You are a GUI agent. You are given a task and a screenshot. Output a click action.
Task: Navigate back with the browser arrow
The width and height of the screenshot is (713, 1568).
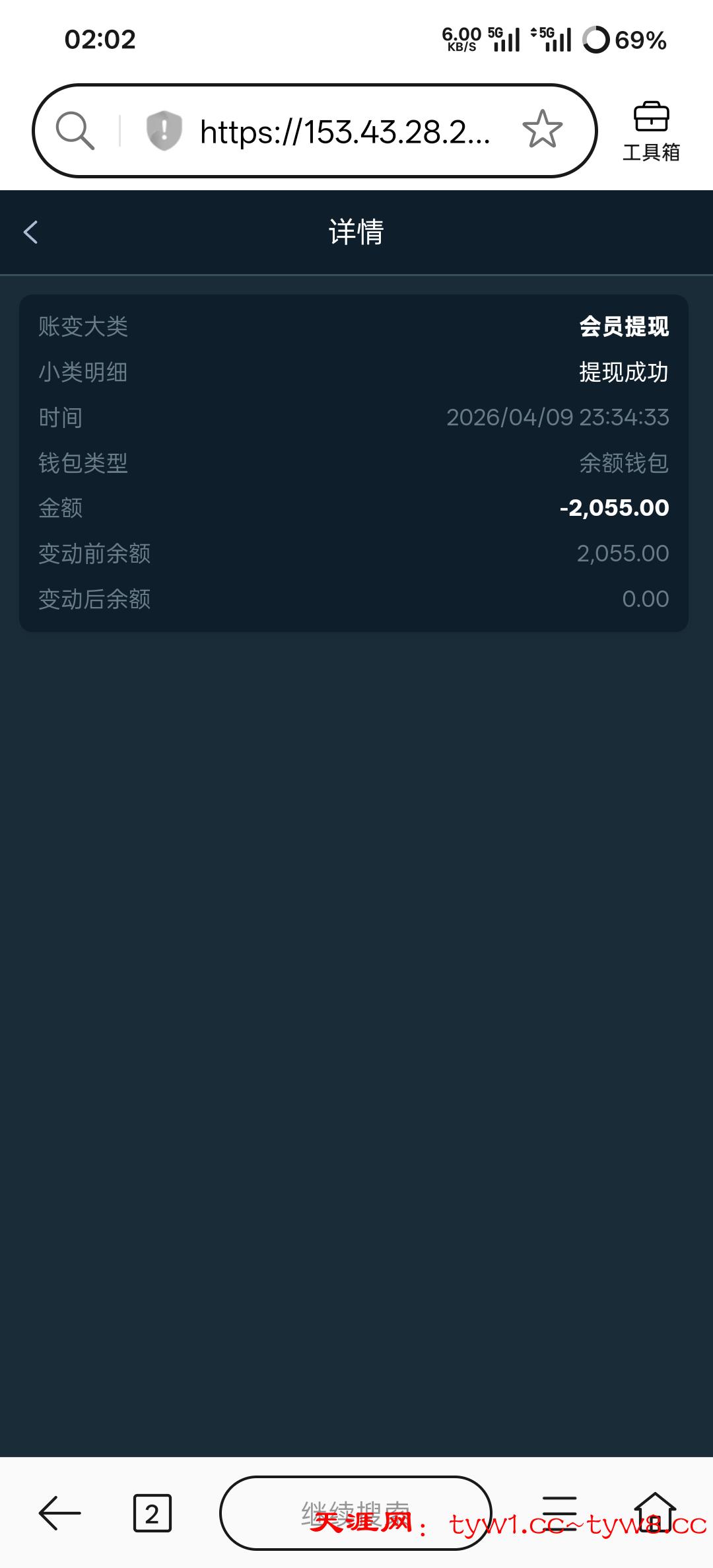[x=59, y=1513]
